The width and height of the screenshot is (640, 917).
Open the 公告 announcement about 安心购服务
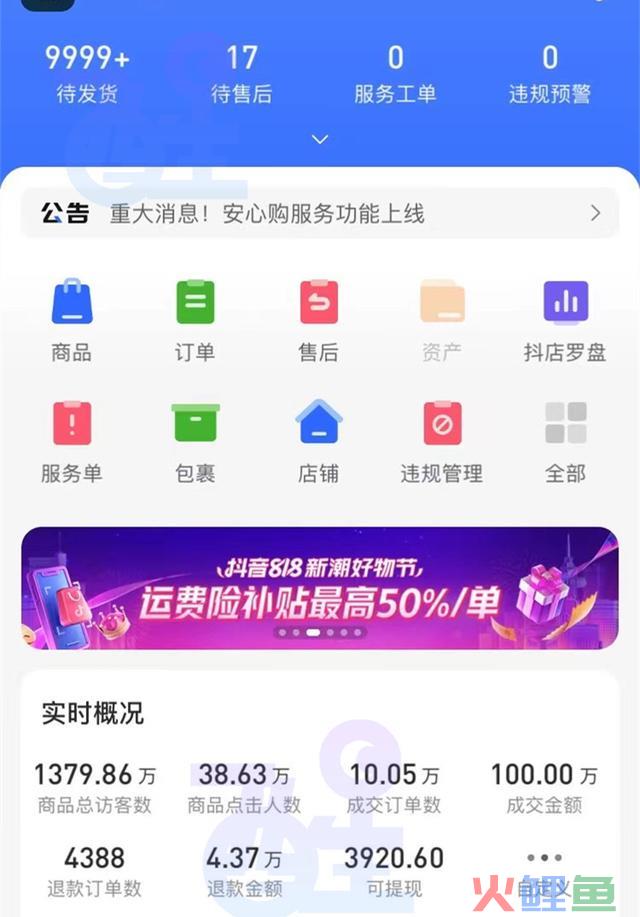pos(320,213)
